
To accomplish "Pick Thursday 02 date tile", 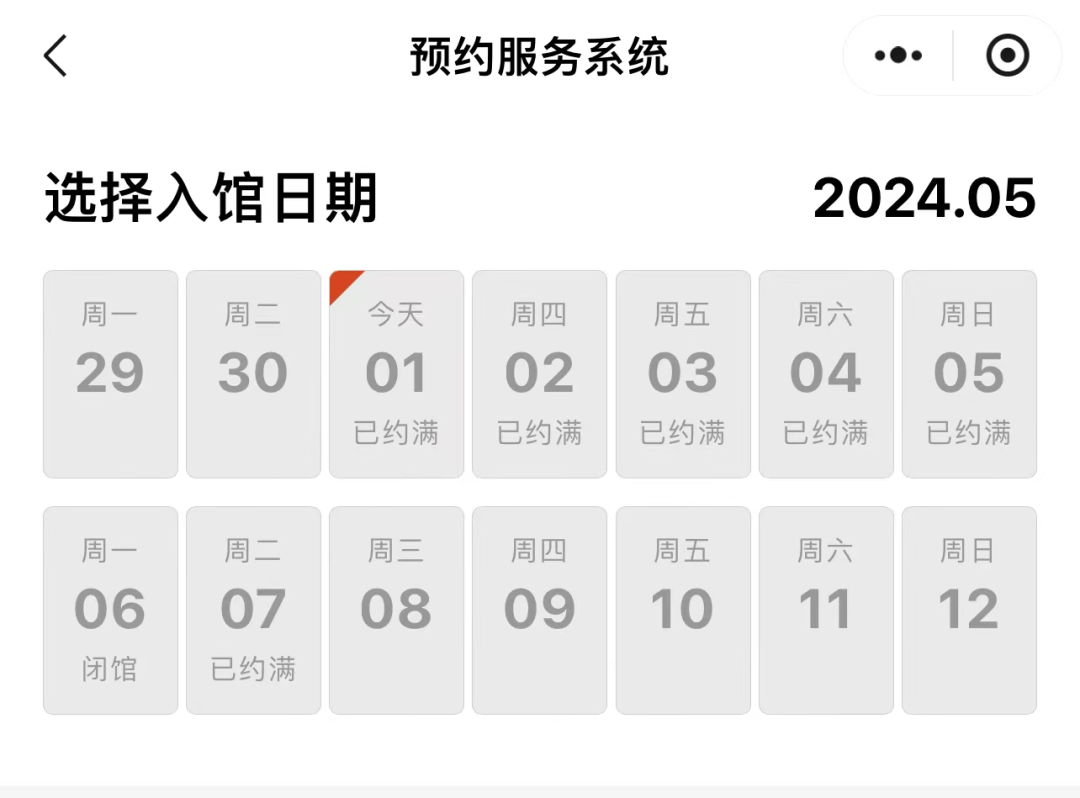I will [539, 374].
